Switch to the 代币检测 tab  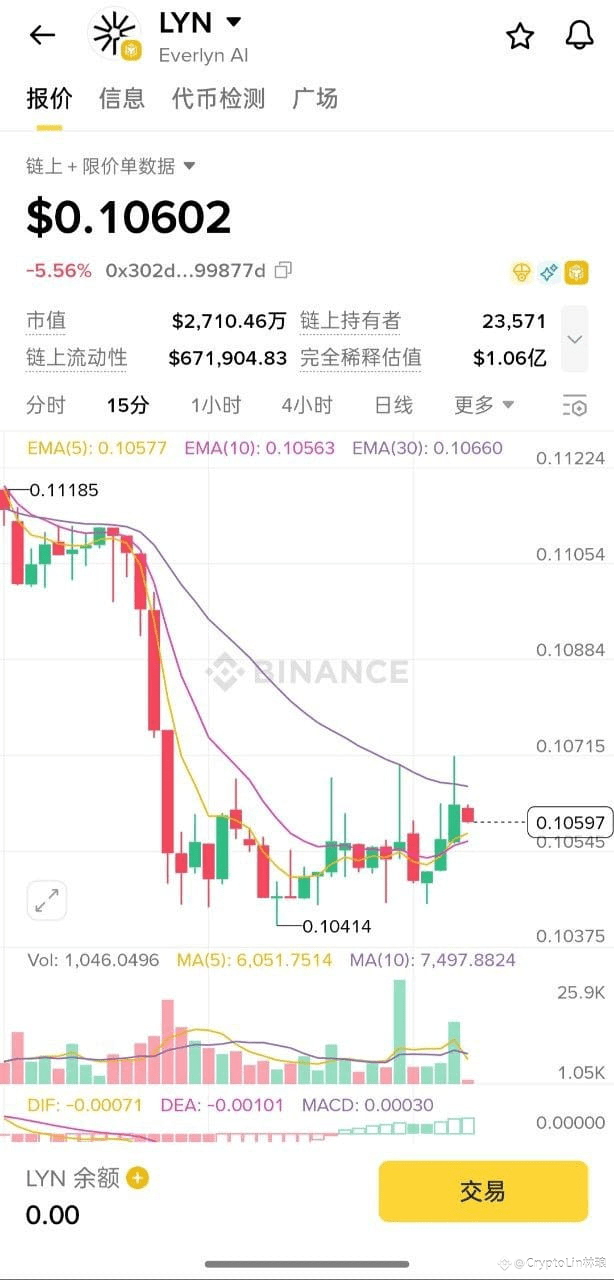click(x=218, y=98)
